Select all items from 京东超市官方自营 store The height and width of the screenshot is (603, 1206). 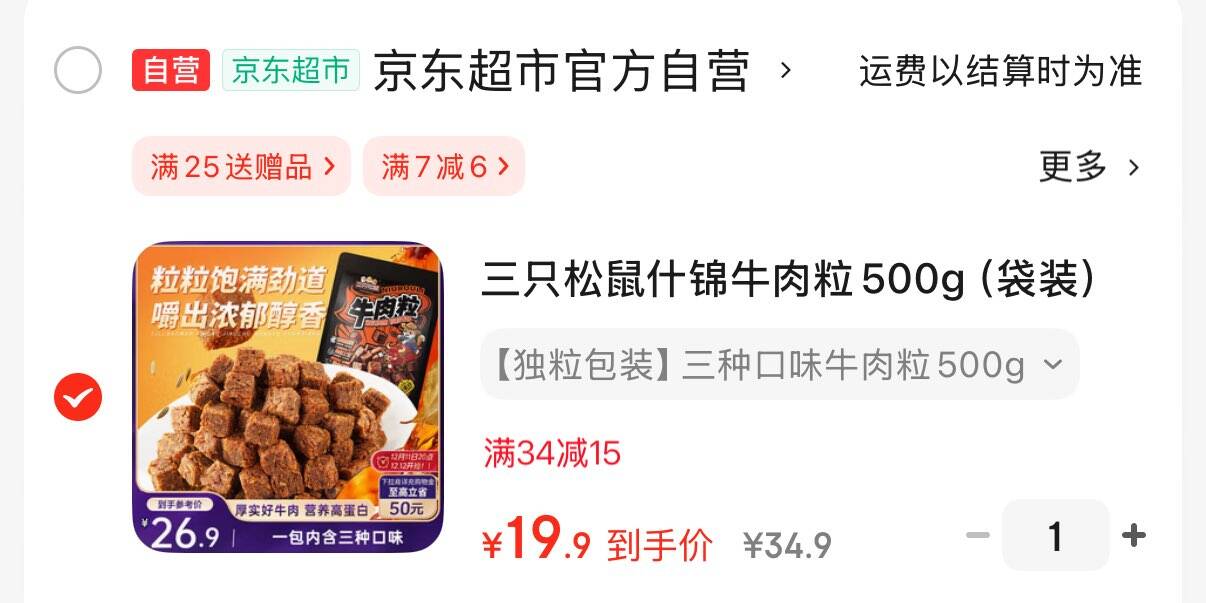(x=78, y=70)
